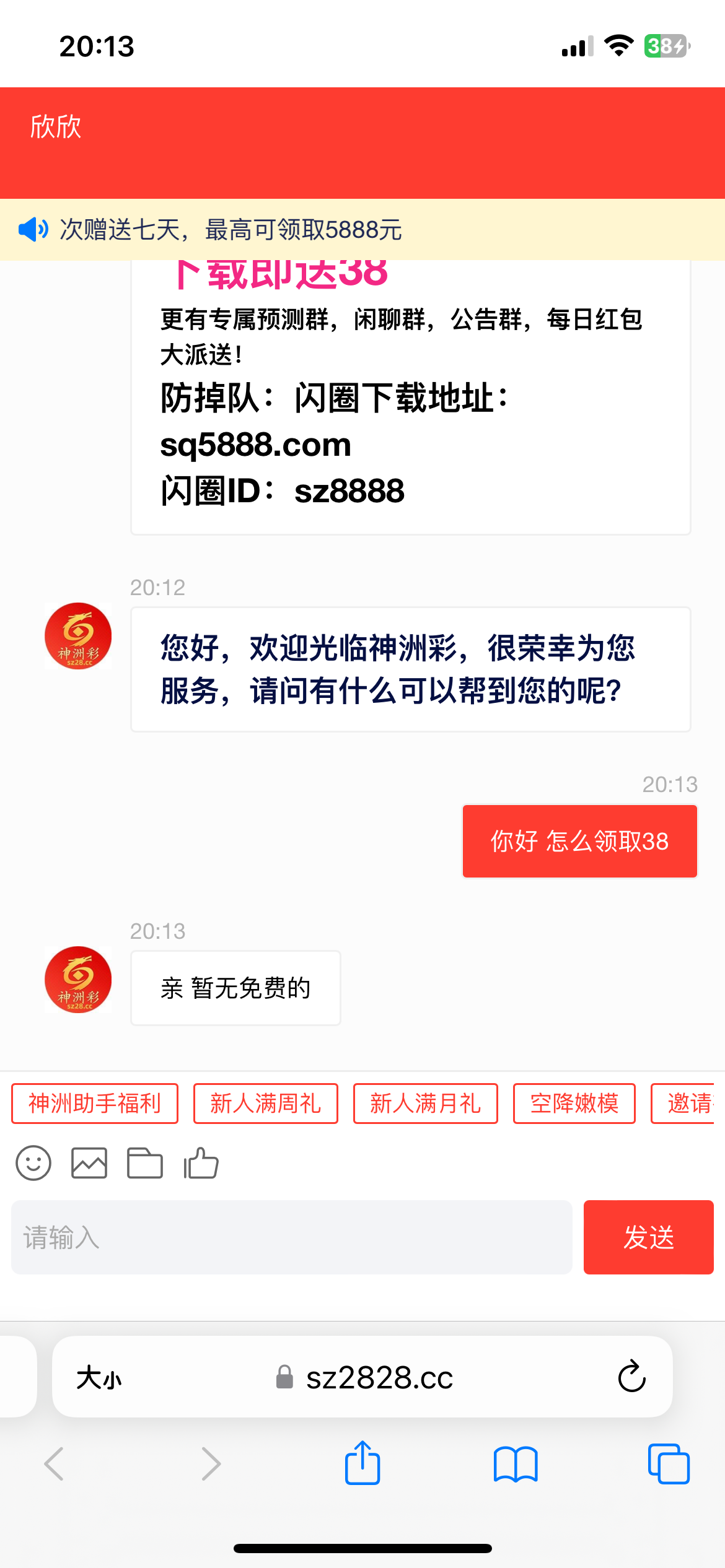Show all open Safari tabs

pyautogui.click(x=669, y=1464)
